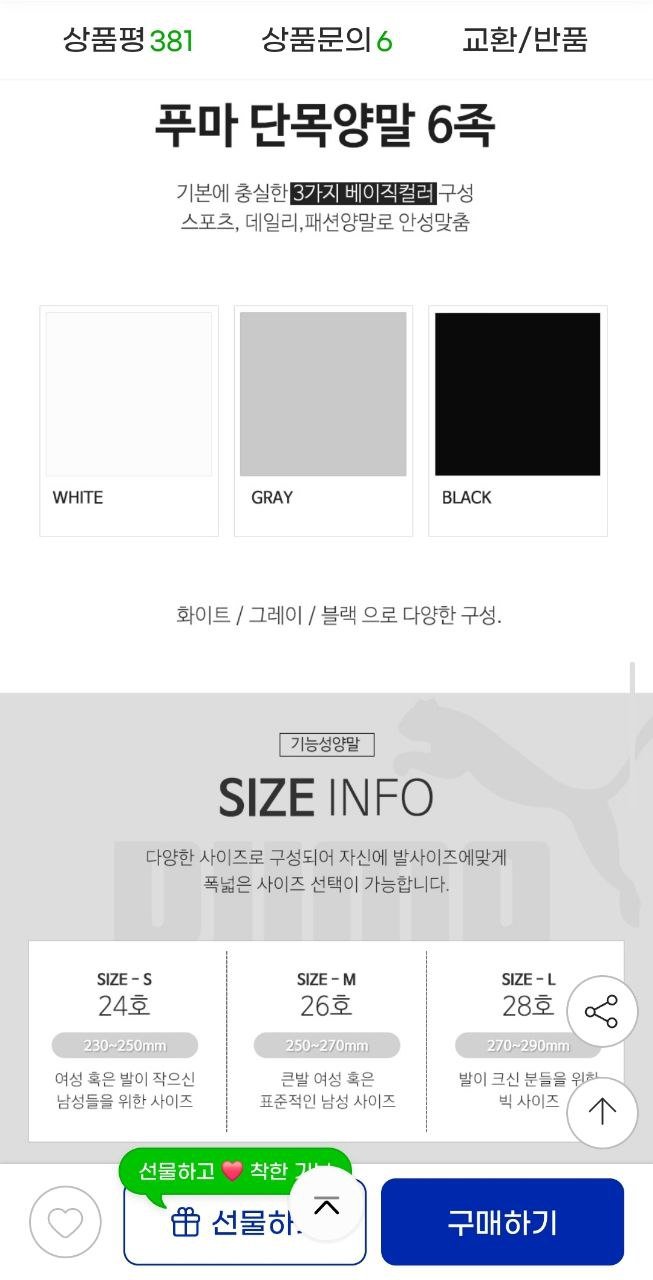Expand the purchase options panel handle
The image size is (653, 1280).
click(326, 1207)
